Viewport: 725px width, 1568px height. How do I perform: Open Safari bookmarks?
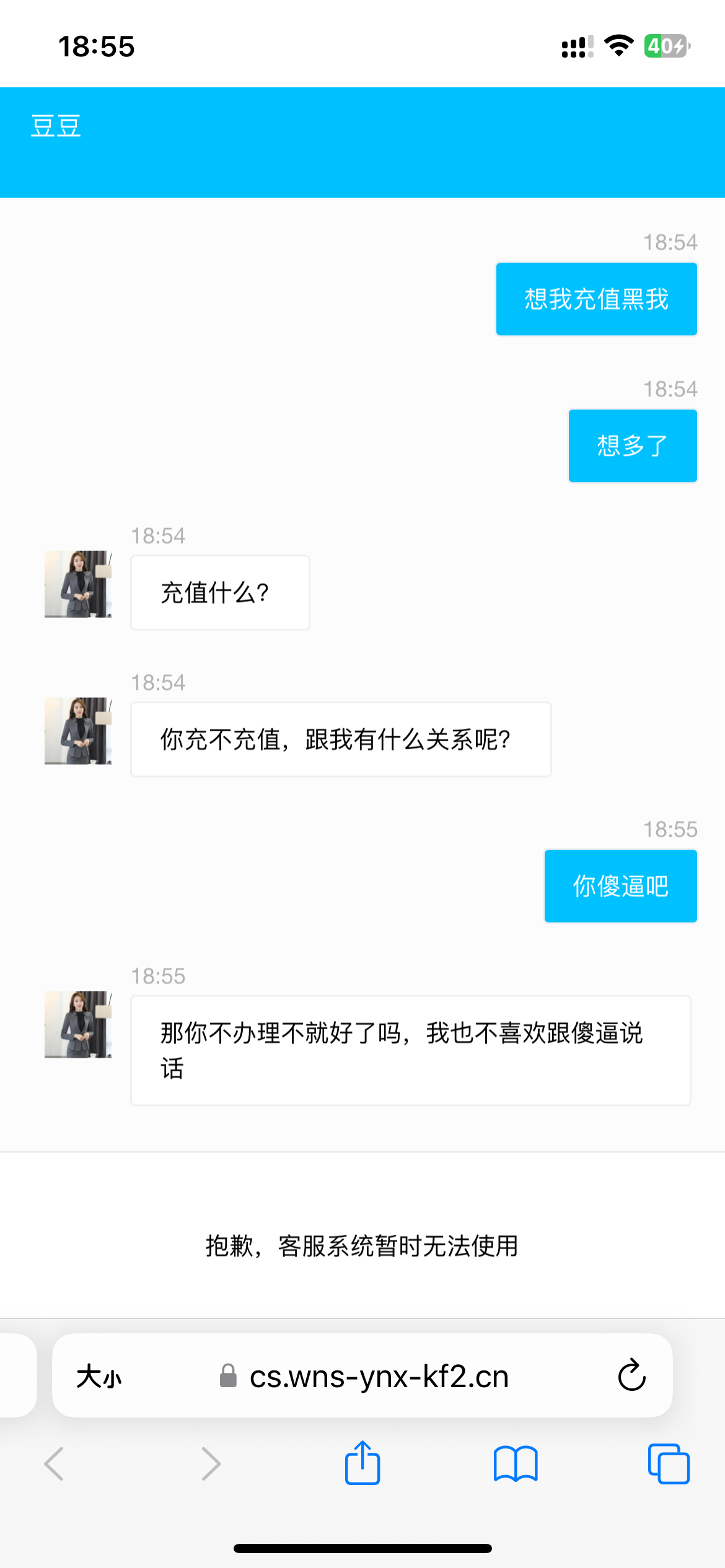[x=516, y=1464]
